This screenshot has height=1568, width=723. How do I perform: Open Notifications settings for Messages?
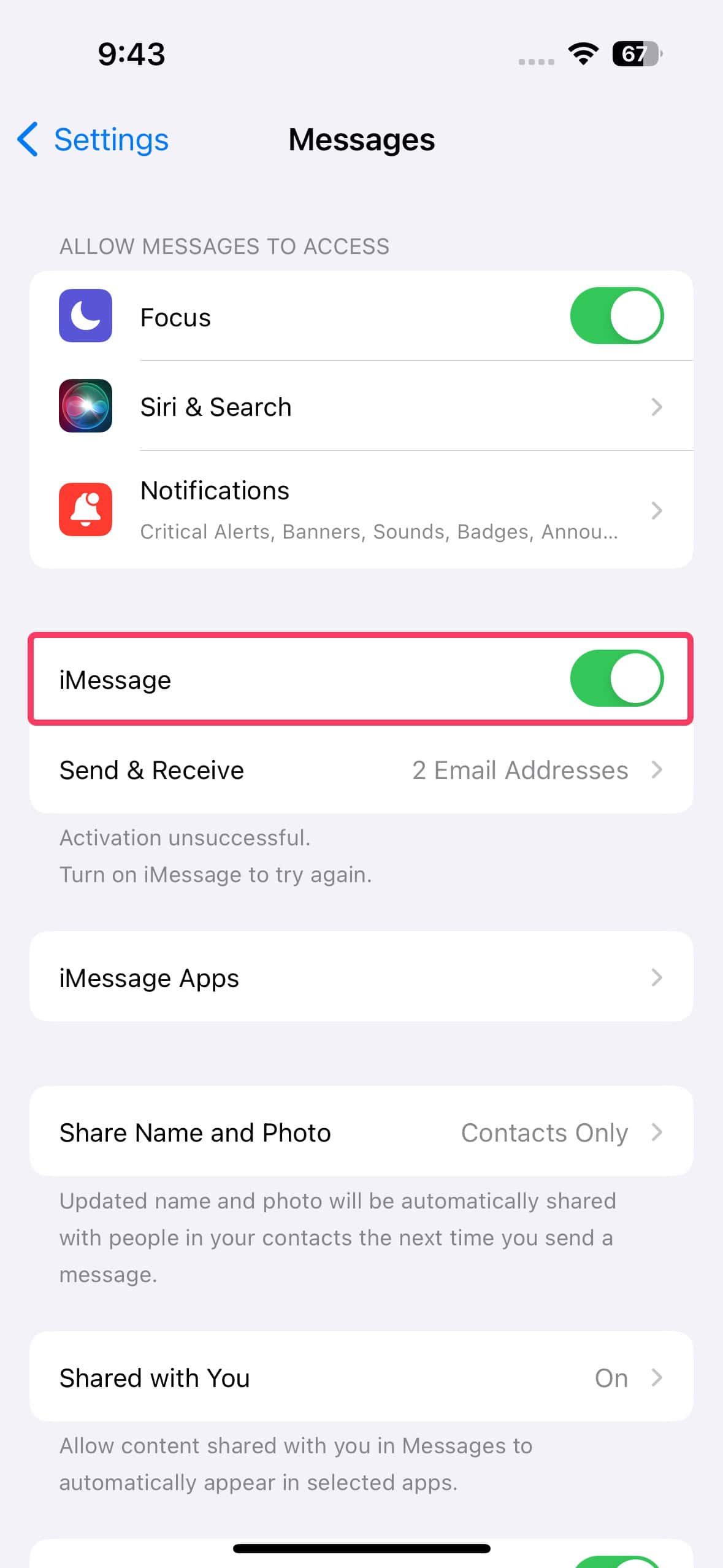(x=361, y=510)
